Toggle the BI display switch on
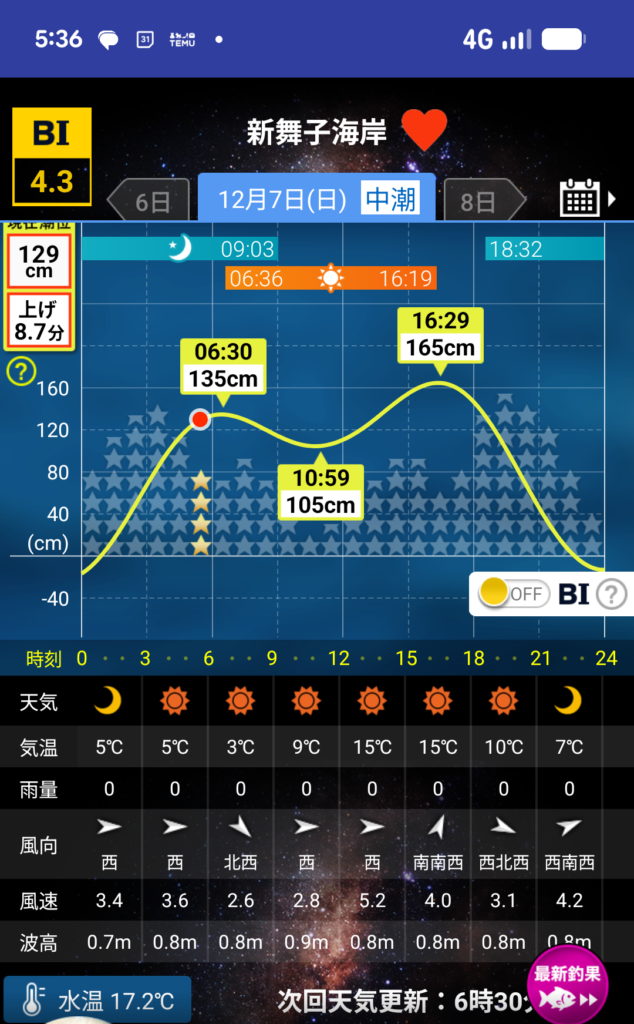Viewport: 634px width, 1024px height. click(x=512, y=594)
